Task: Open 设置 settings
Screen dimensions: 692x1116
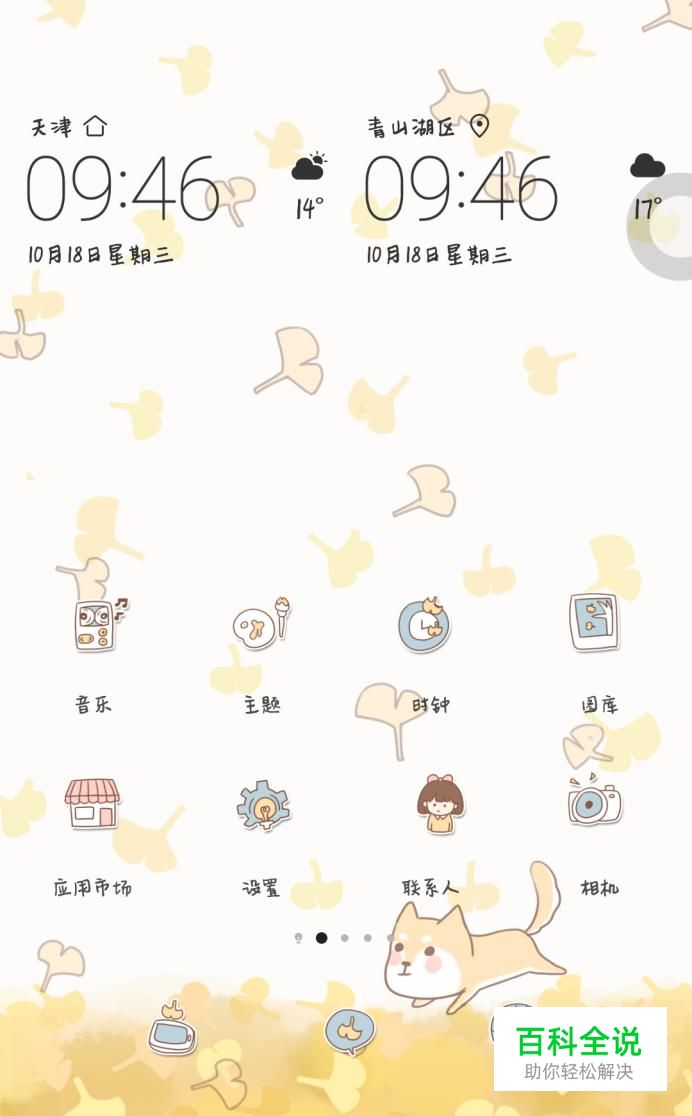Action: (261, 805)
